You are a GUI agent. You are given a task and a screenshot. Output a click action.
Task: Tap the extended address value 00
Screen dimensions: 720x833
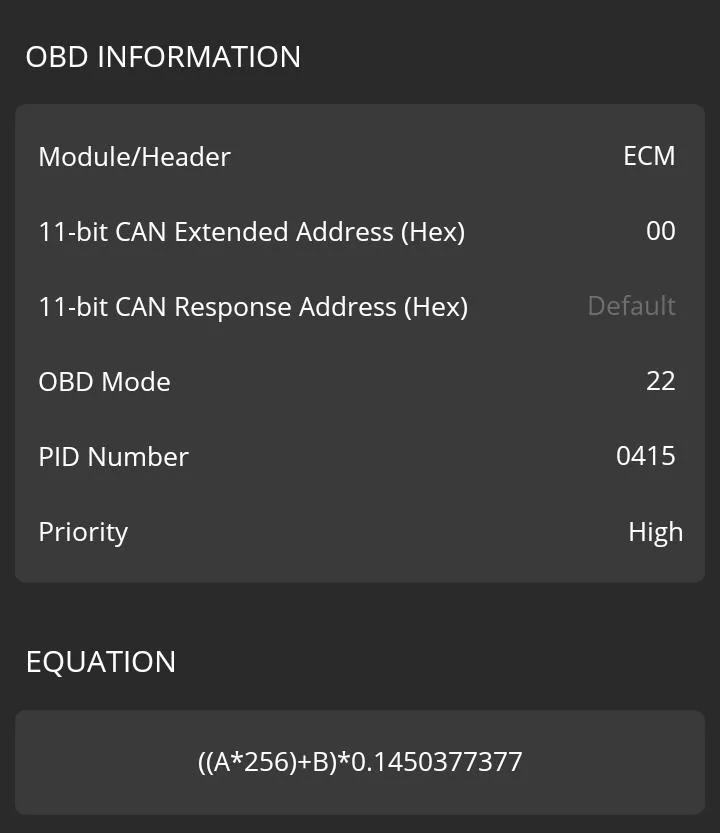[661, 232]
